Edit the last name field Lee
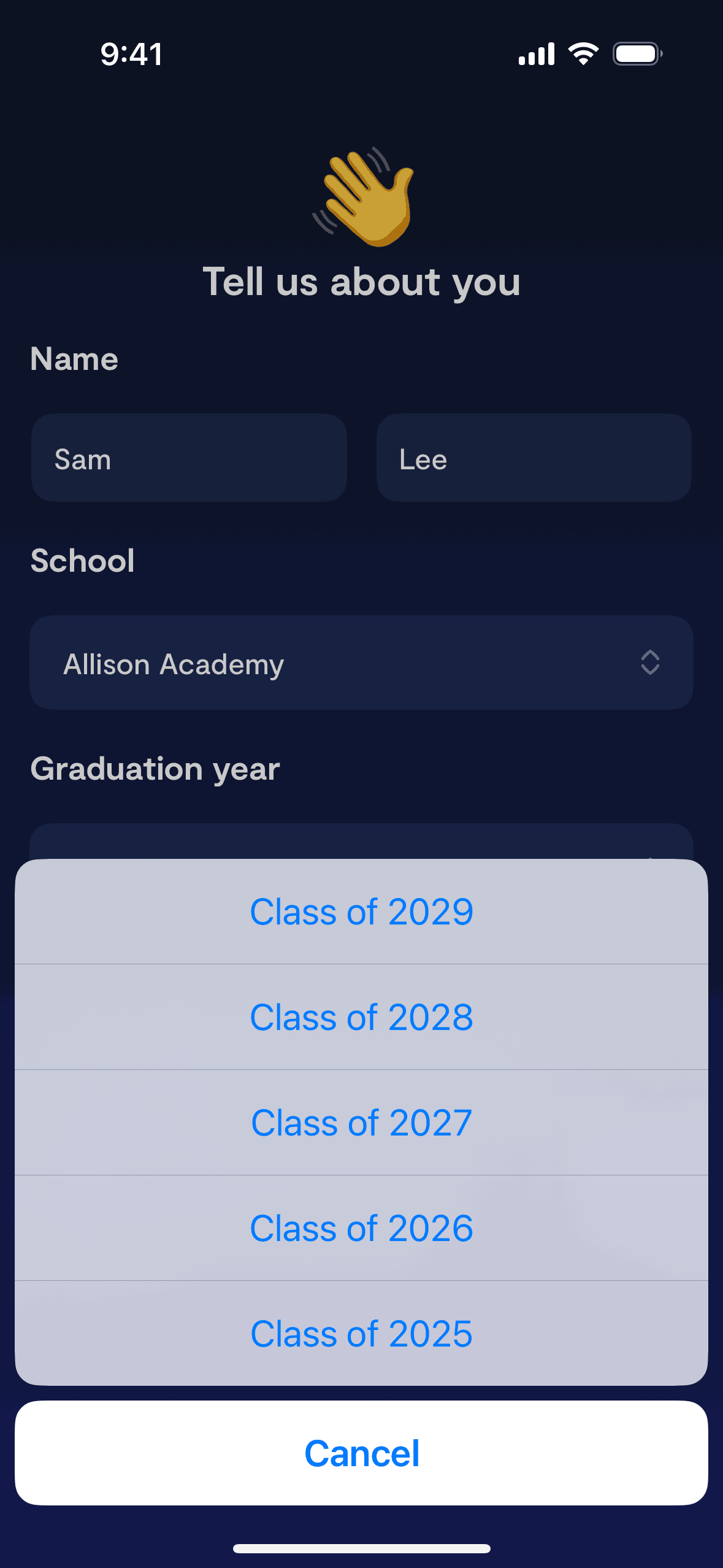Image resolution: width=723 pixels, height=1568 pixels. coord(534,458)
